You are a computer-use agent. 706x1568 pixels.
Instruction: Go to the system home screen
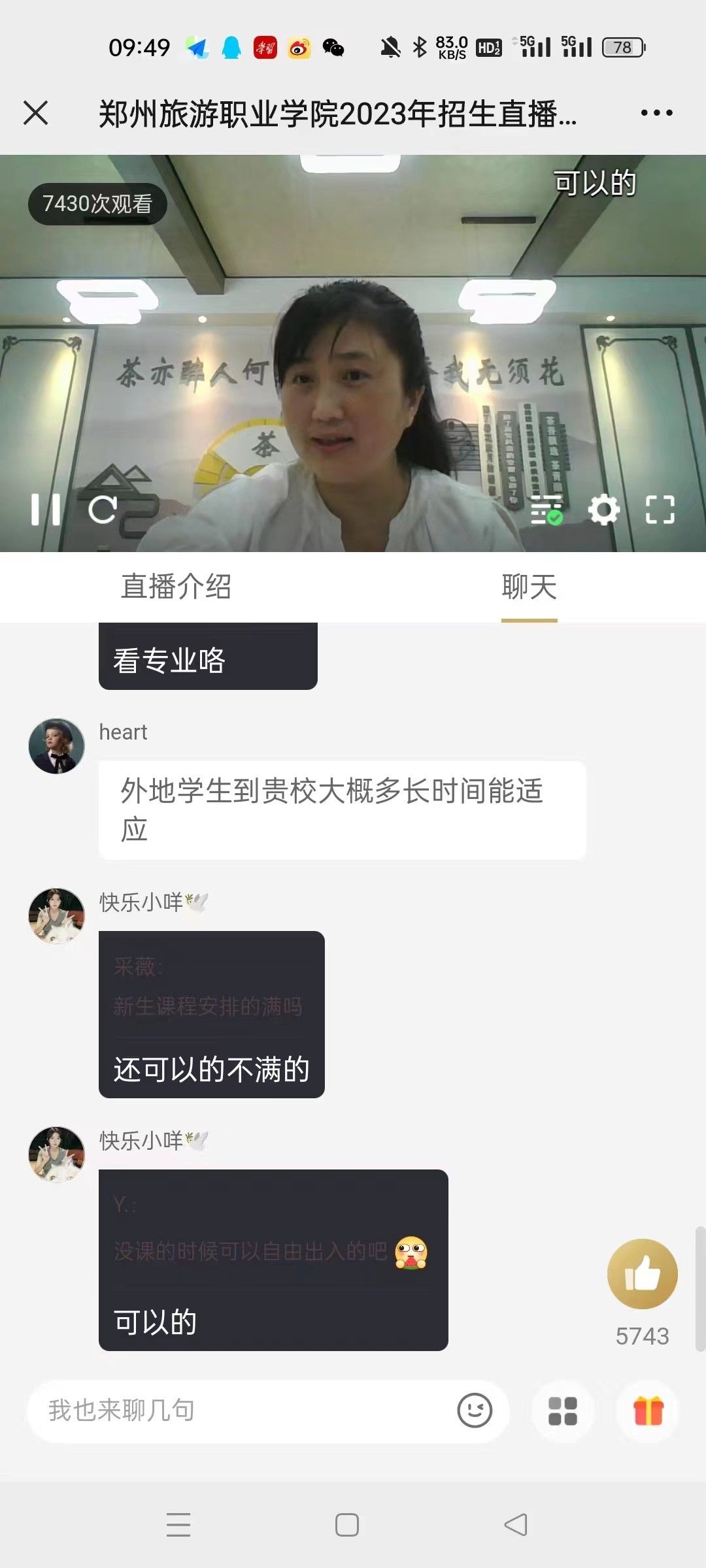coord(347,1525)
